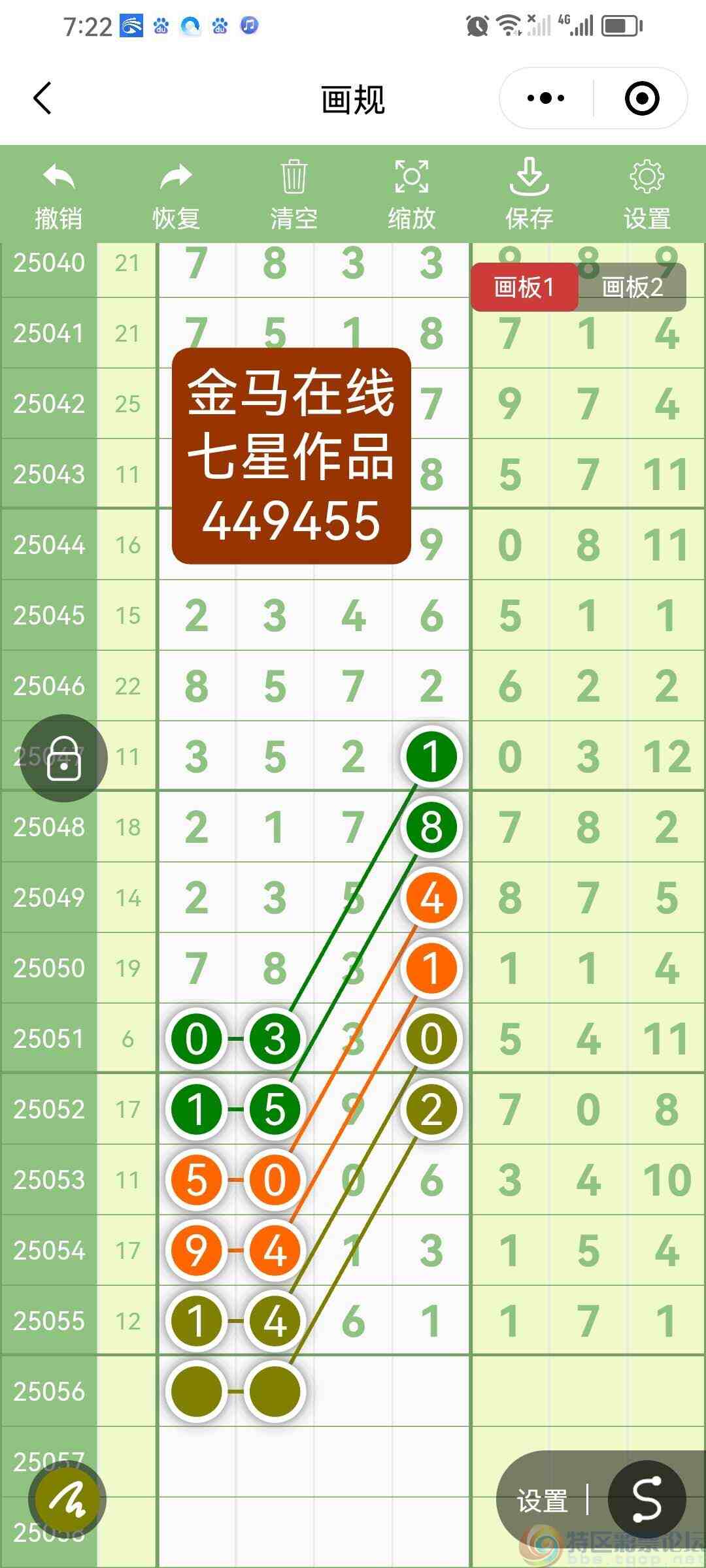Tap the empty olive circle on row 25056

[x=196, y=1392]
